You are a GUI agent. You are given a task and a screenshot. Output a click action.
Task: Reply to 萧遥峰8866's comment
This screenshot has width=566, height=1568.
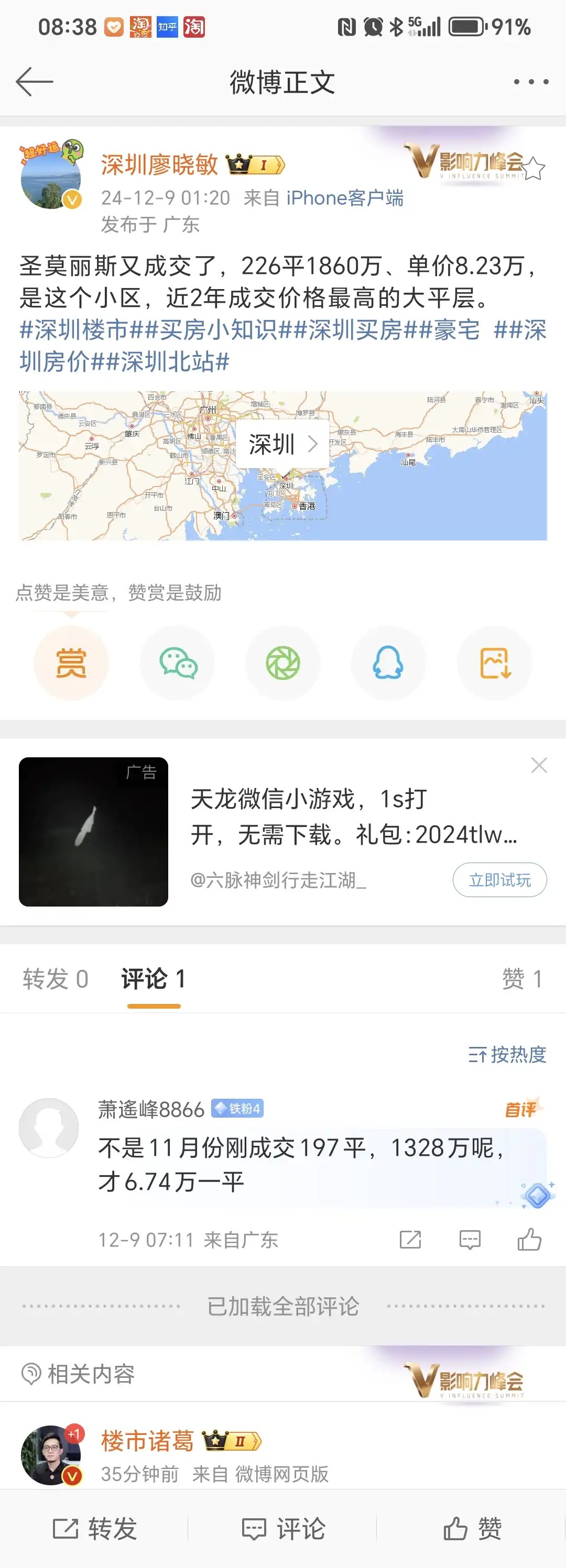tap(470, 1239)
